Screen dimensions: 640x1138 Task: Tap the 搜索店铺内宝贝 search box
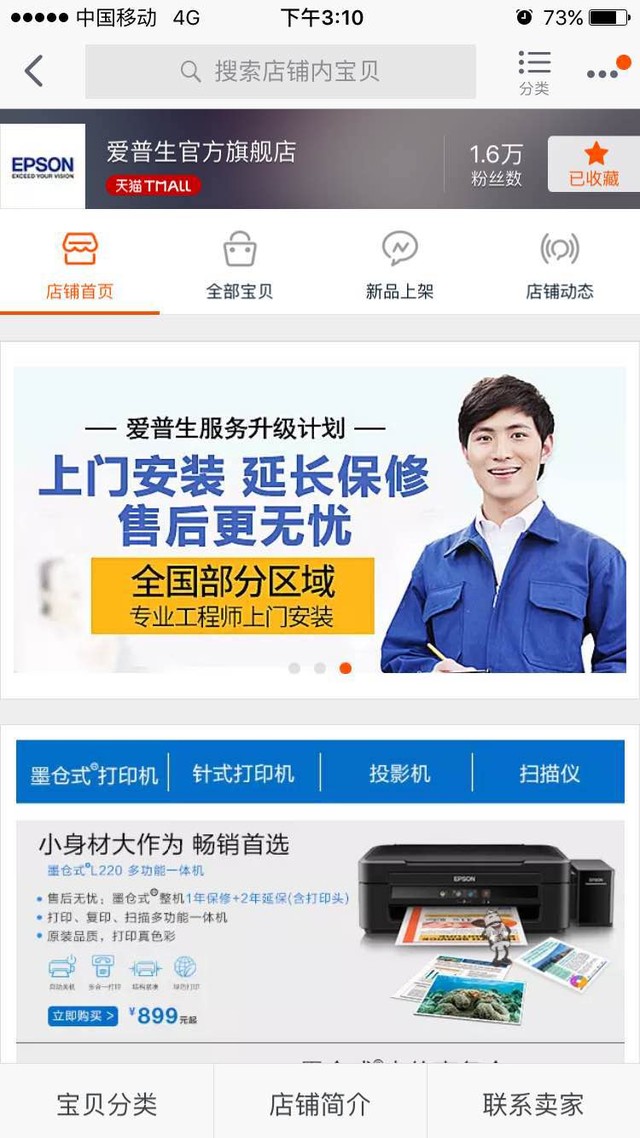tap(280, 71)
